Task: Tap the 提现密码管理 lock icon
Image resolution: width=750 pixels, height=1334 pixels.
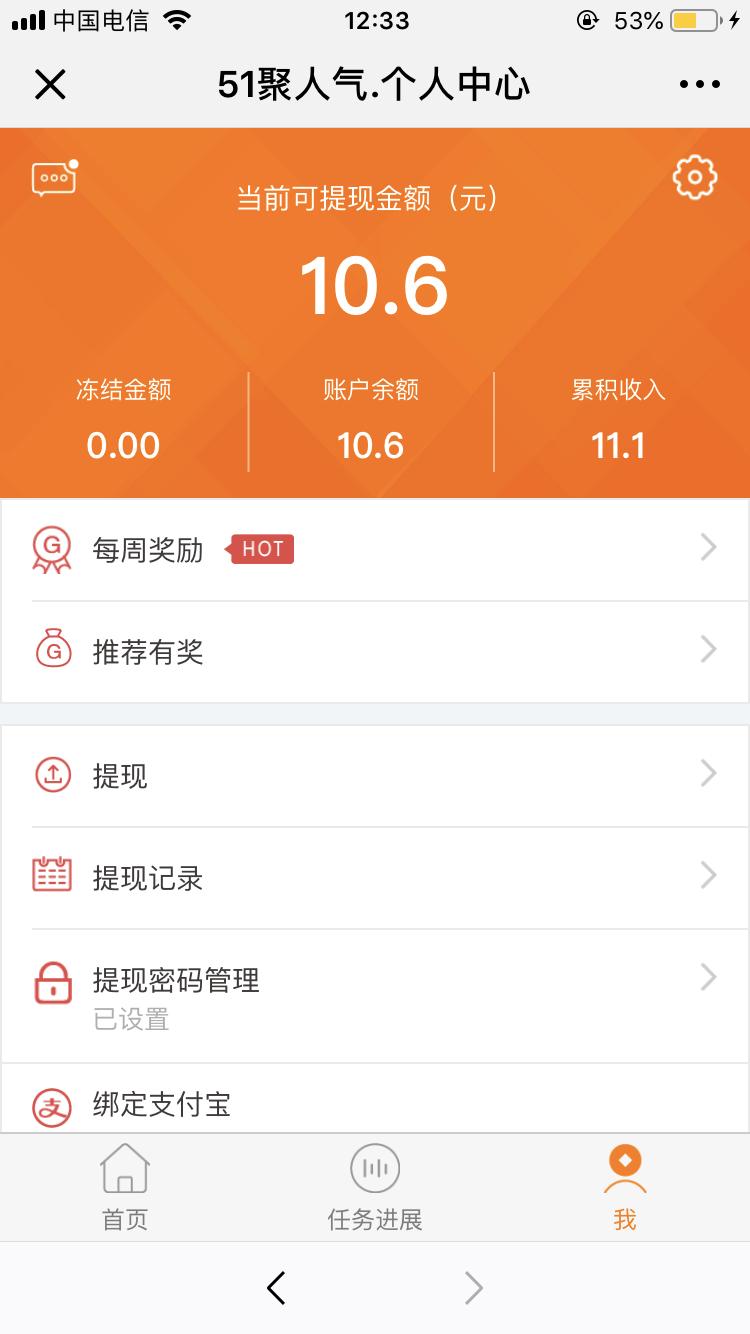Action: 52,983
